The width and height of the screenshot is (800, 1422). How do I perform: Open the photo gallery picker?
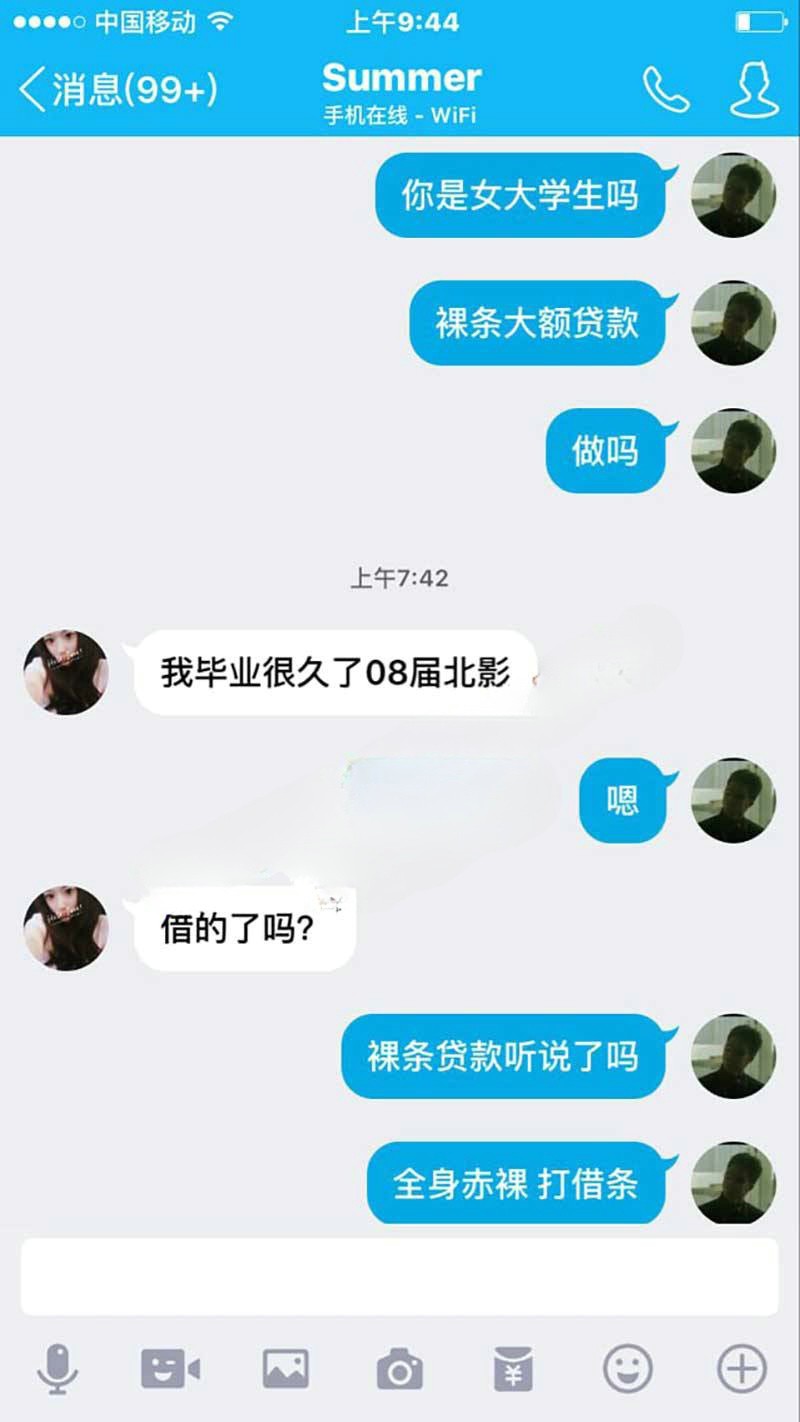point(285,1369)
